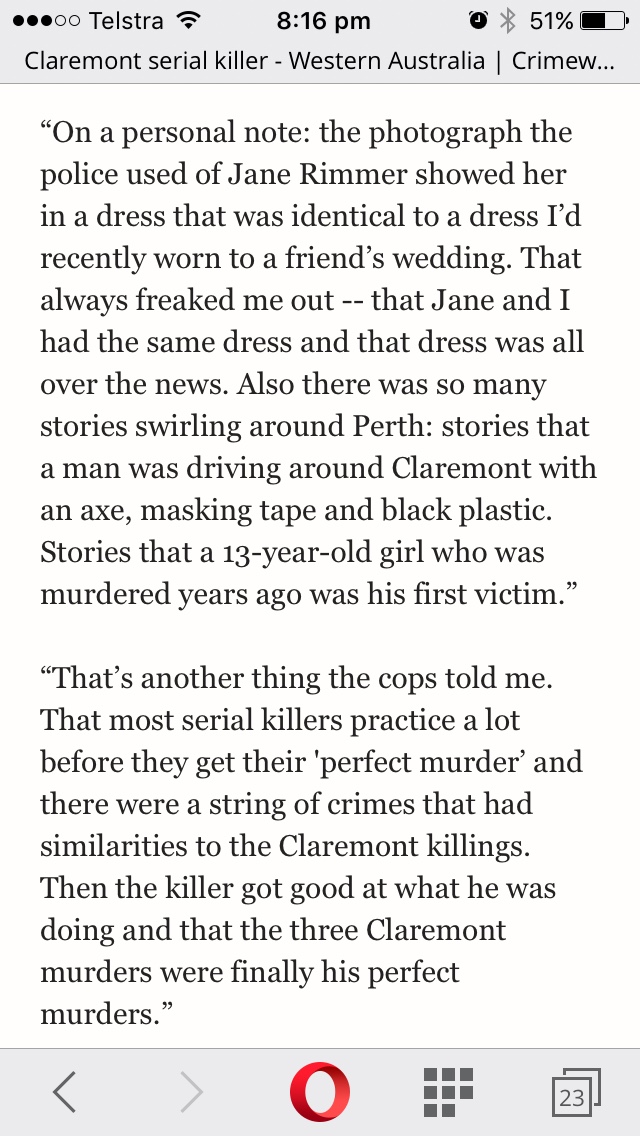View the 23 open tabs
Viewport: 640px width, 1136px height.
pyautogui.click(x=574, y=1094)
